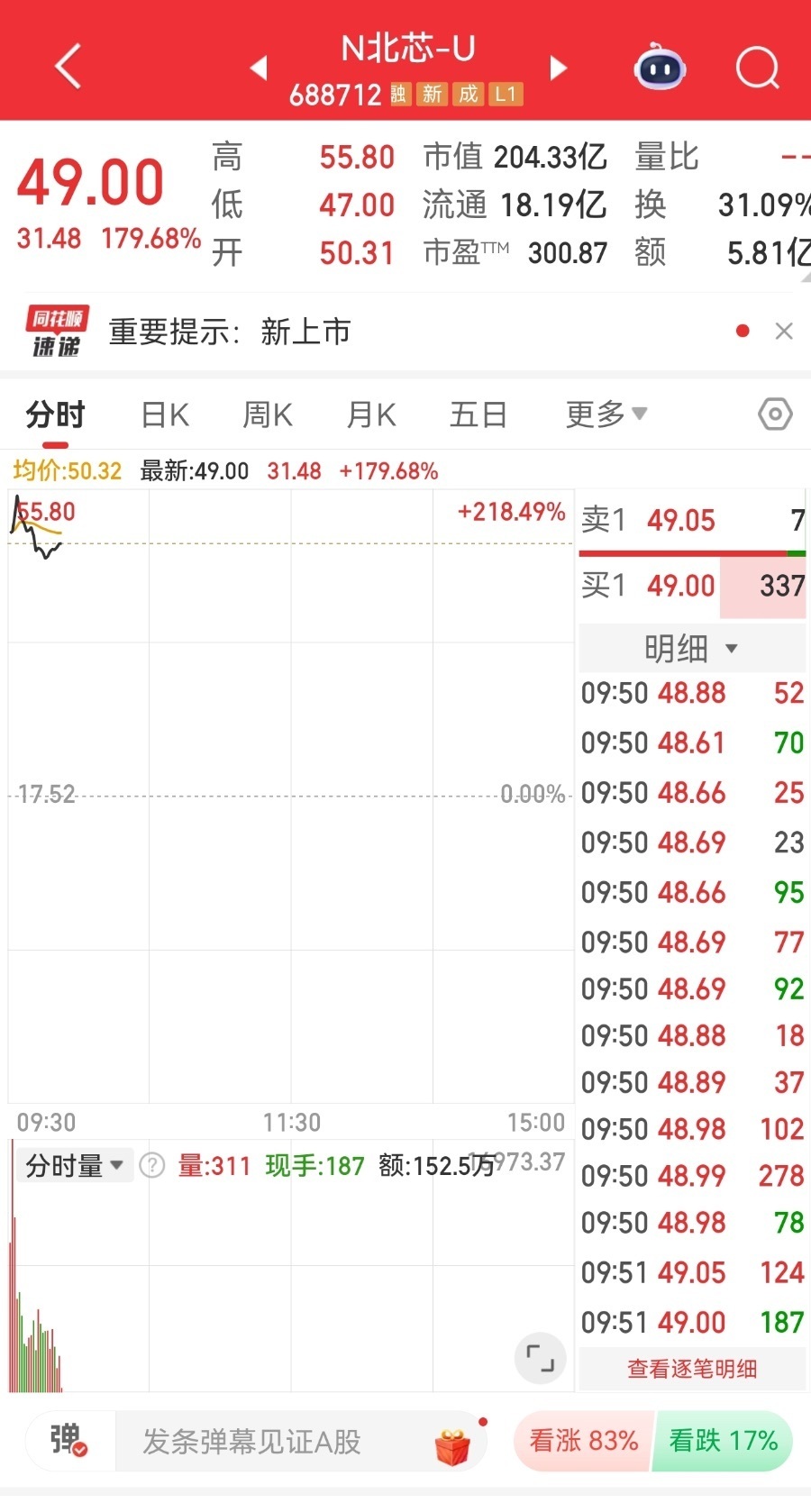Vote bullish with 看涨 83% button
This screenshot has height=1512, width=811.
(582, 1441)
